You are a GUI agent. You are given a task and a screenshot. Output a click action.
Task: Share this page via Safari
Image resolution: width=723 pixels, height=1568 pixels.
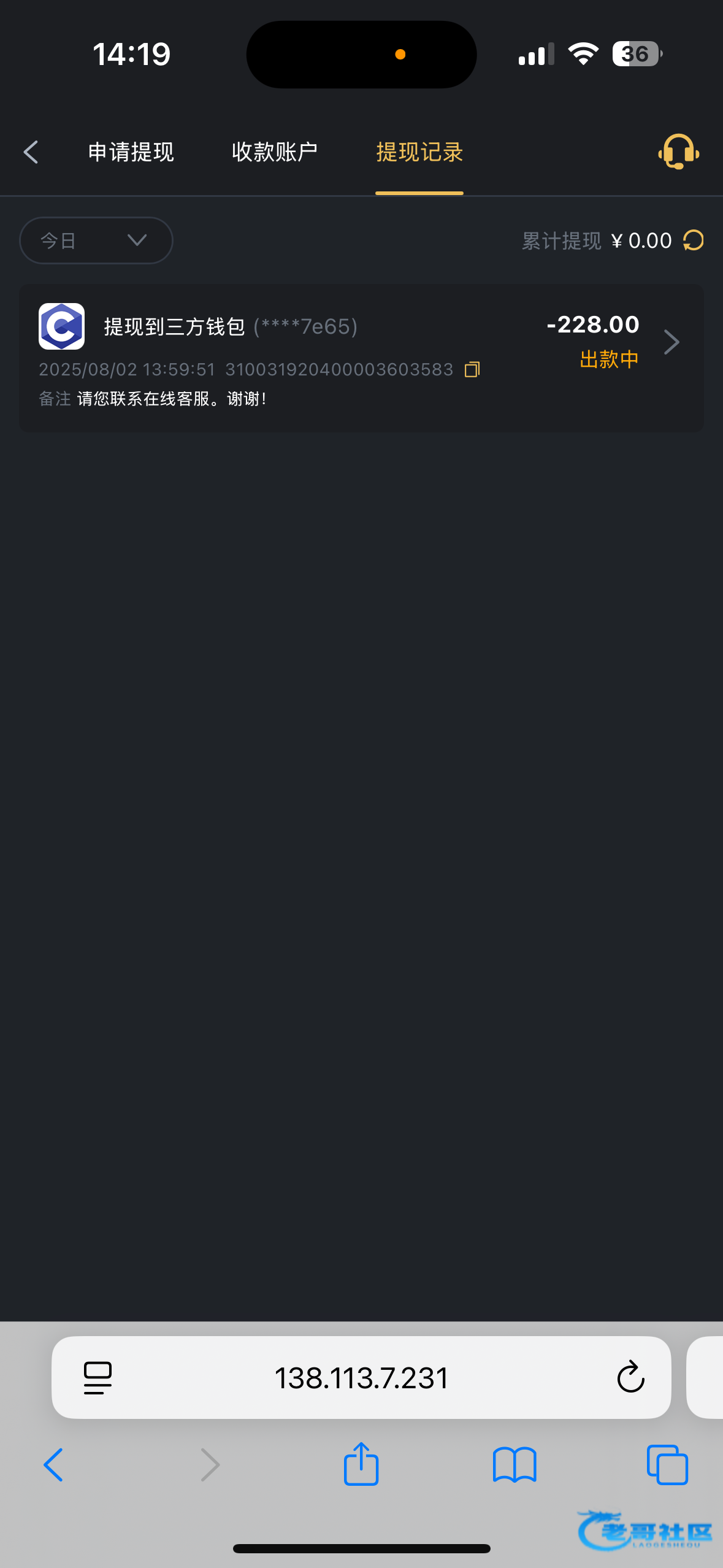(x=361, y=1464)
